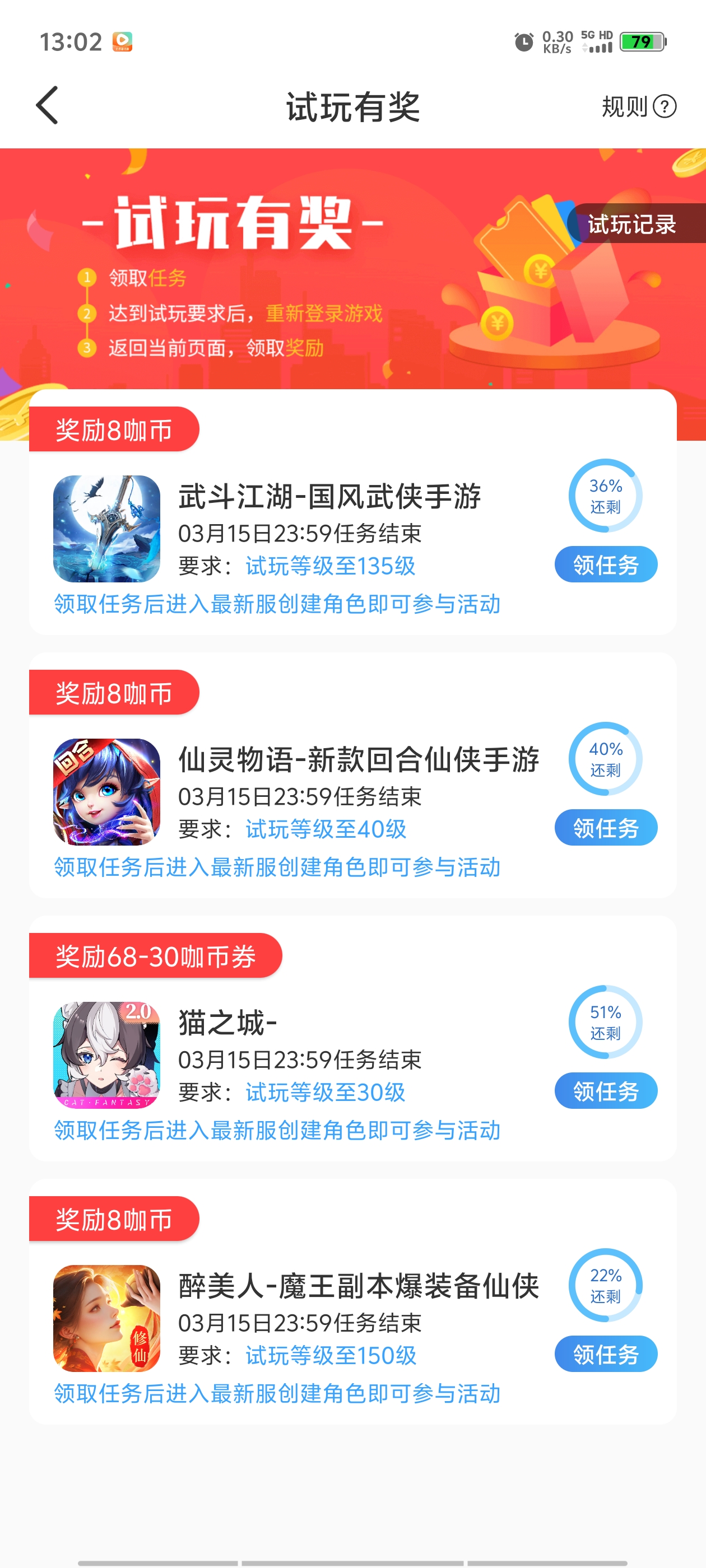Image resolution: width=706 pixels, height=1568 pixels.
Task: Open the 猫之城 game icon
Action: (x=106, y=1054)
